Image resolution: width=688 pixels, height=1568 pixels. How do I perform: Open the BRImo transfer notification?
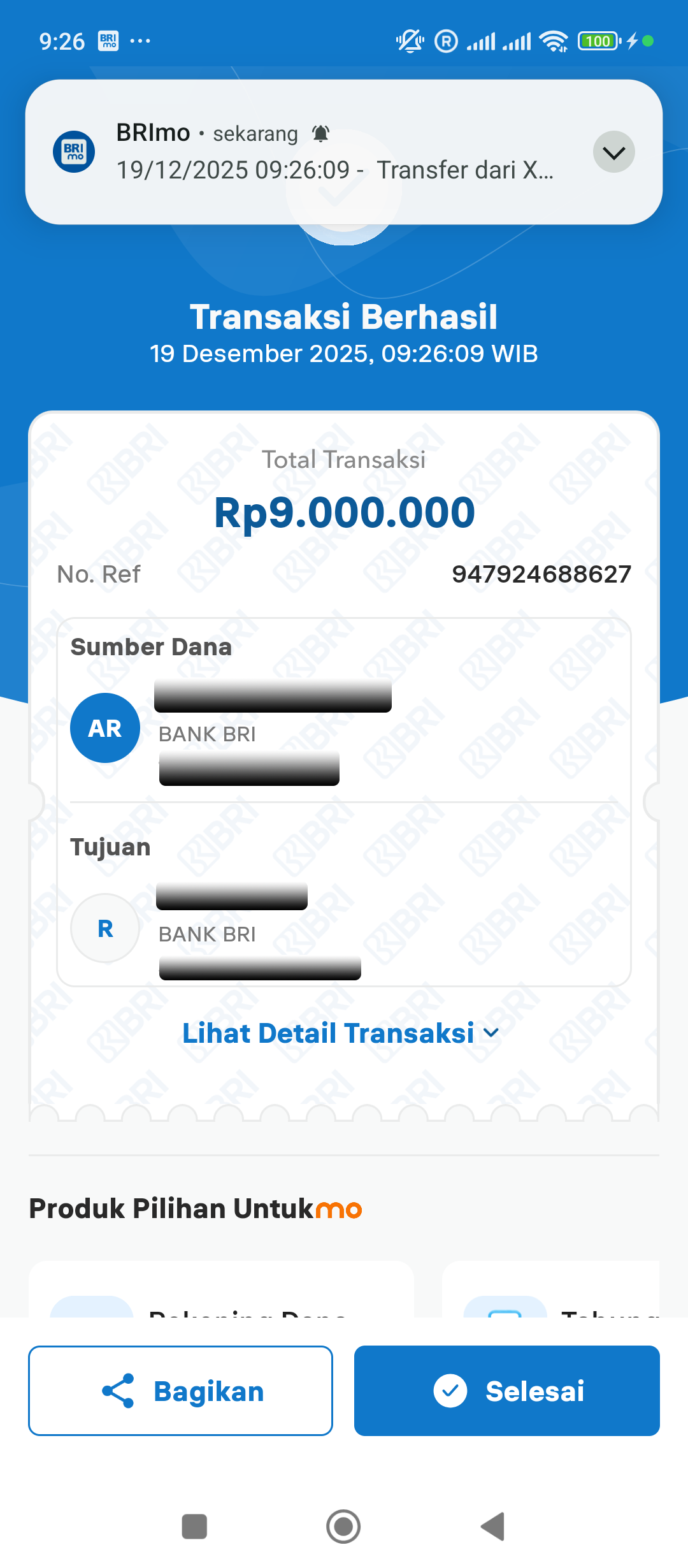pyautogui.click(x=334, y=153)
